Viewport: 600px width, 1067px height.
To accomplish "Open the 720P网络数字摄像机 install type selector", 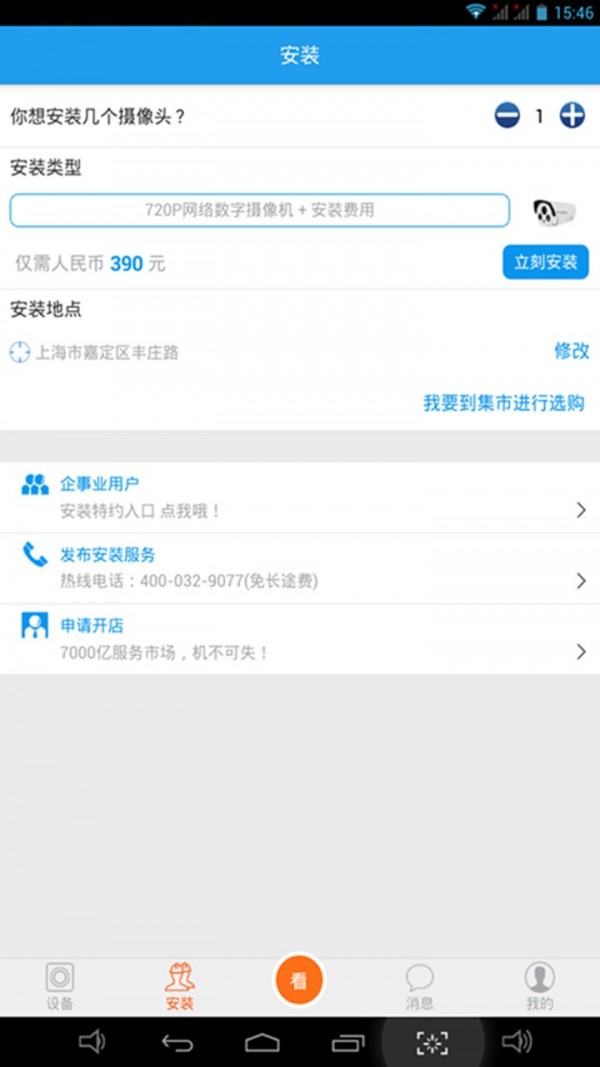I will coord(259,210).
